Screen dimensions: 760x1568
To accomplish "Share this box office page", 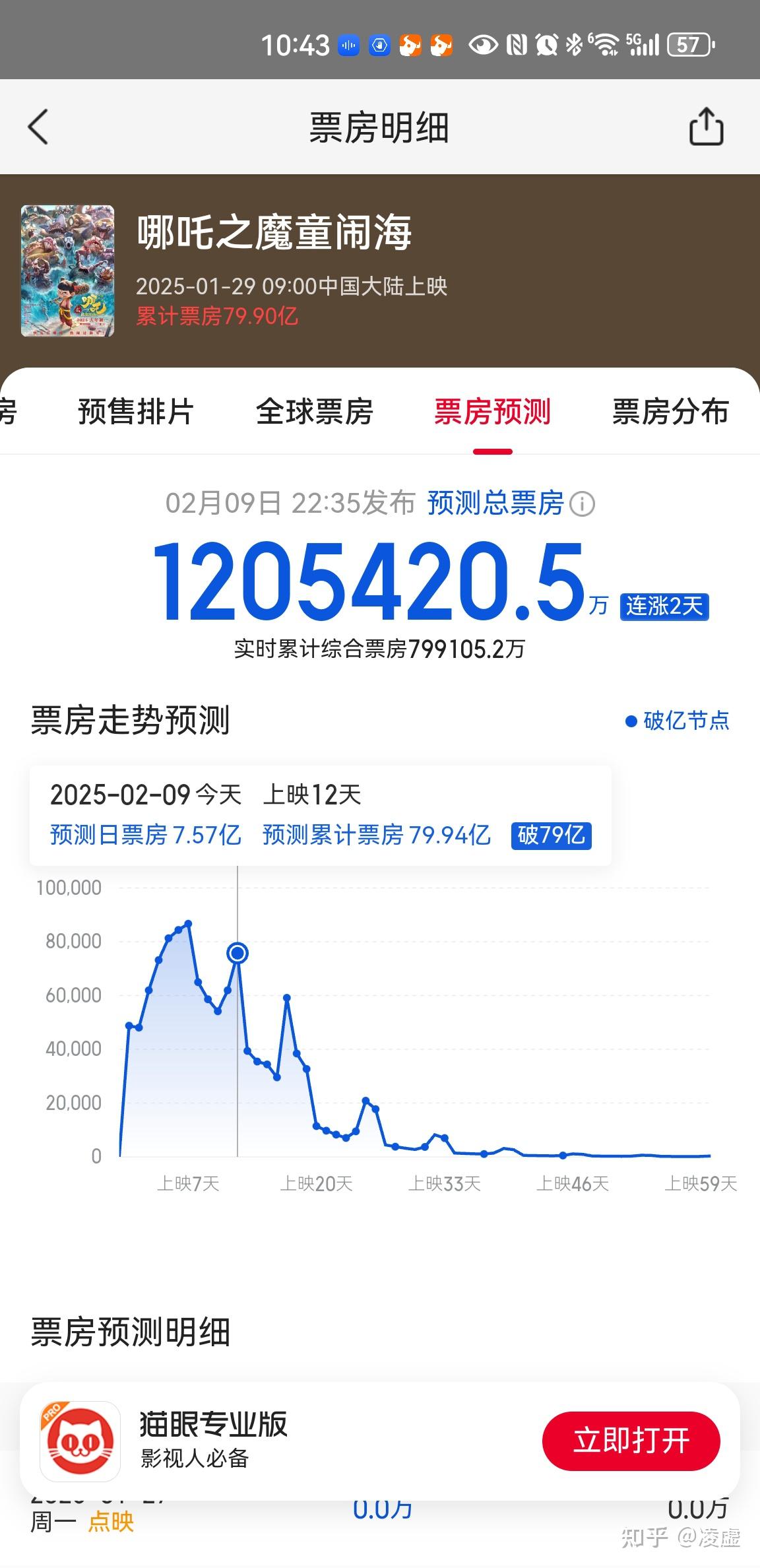I will [706, 126].
